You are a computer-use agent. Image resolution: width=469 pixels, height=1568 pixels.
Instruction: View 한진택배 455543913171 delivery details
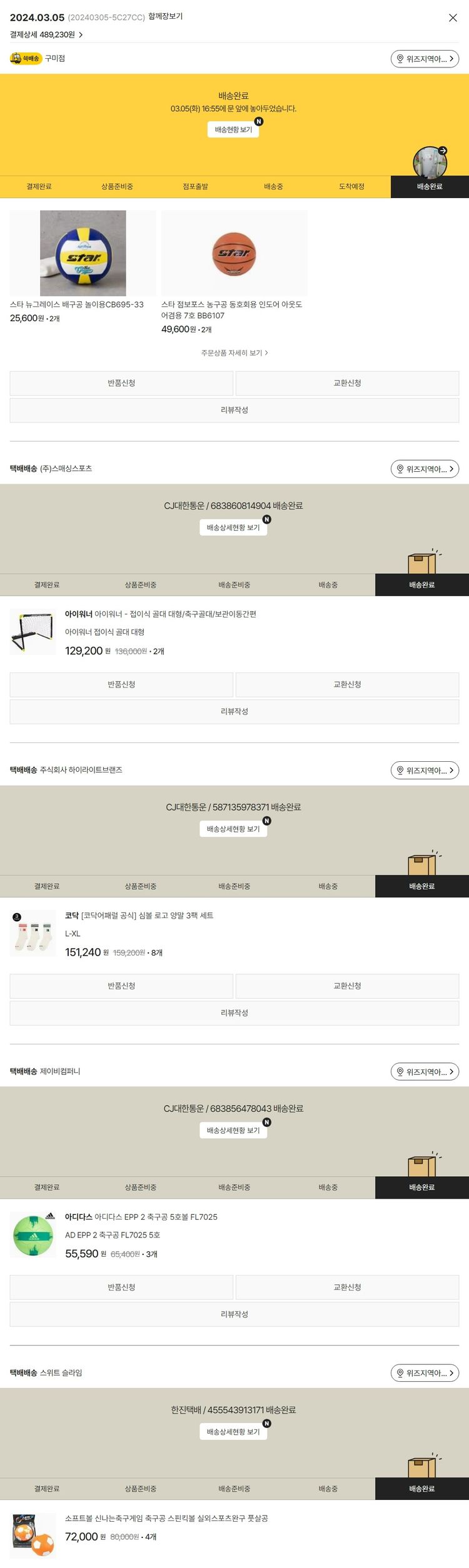[233, 1431]
